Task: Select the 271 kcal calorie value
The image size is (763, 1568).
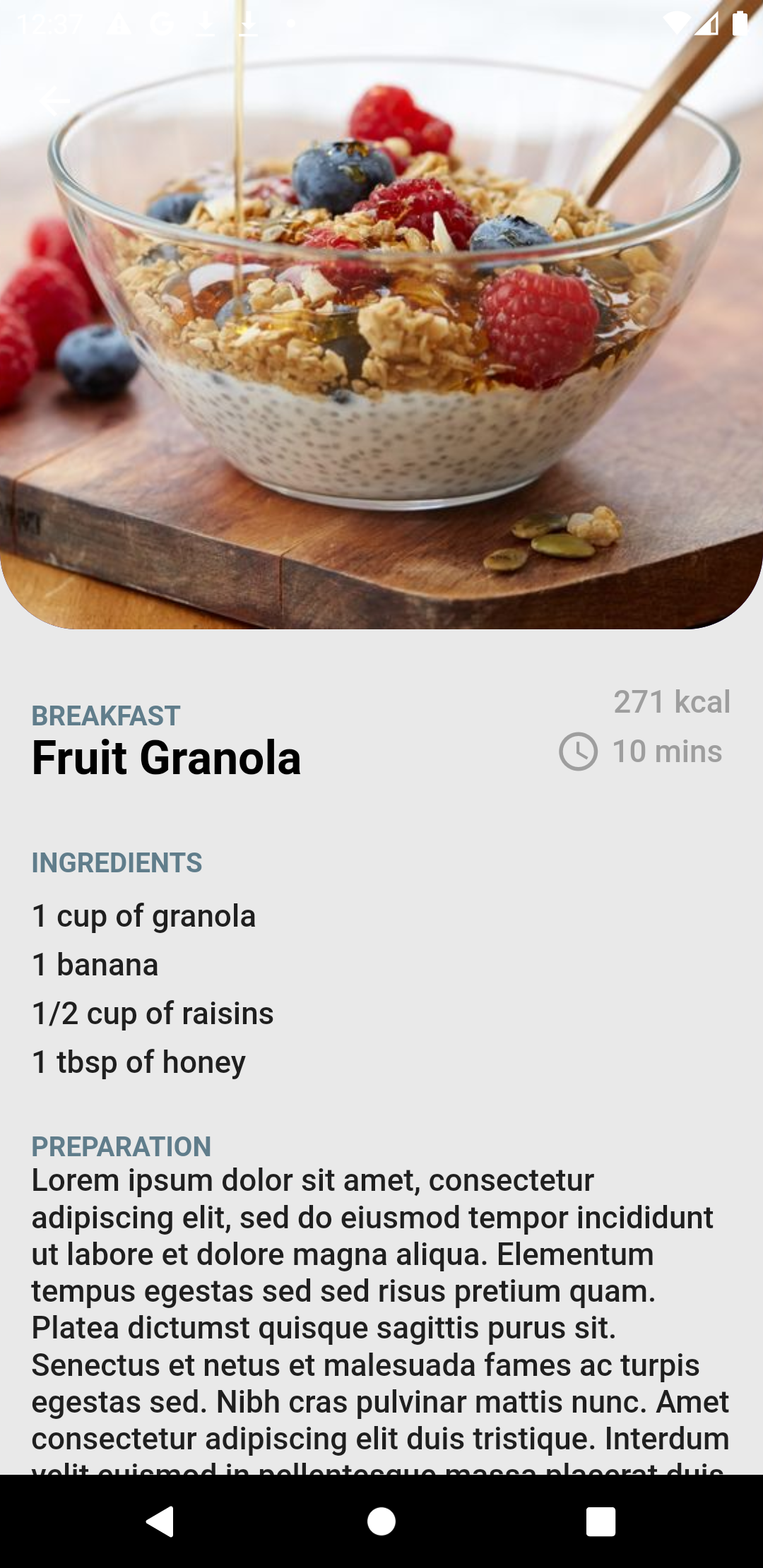Action: tap(672, 703)
